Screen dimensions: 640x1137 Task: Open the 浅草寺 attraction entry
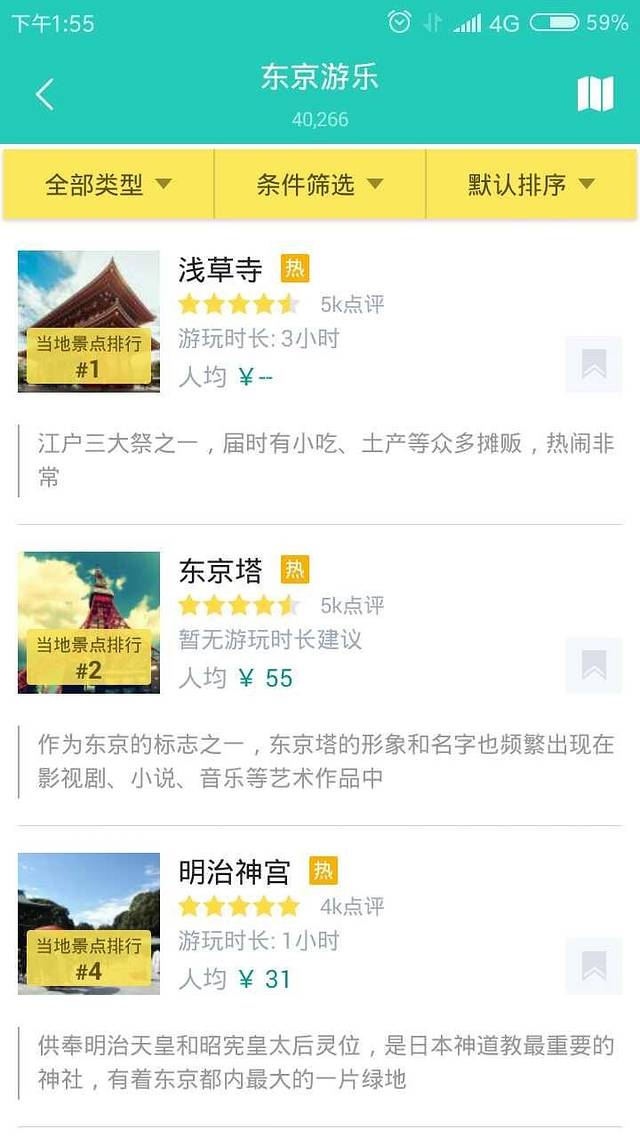[220, 270]
